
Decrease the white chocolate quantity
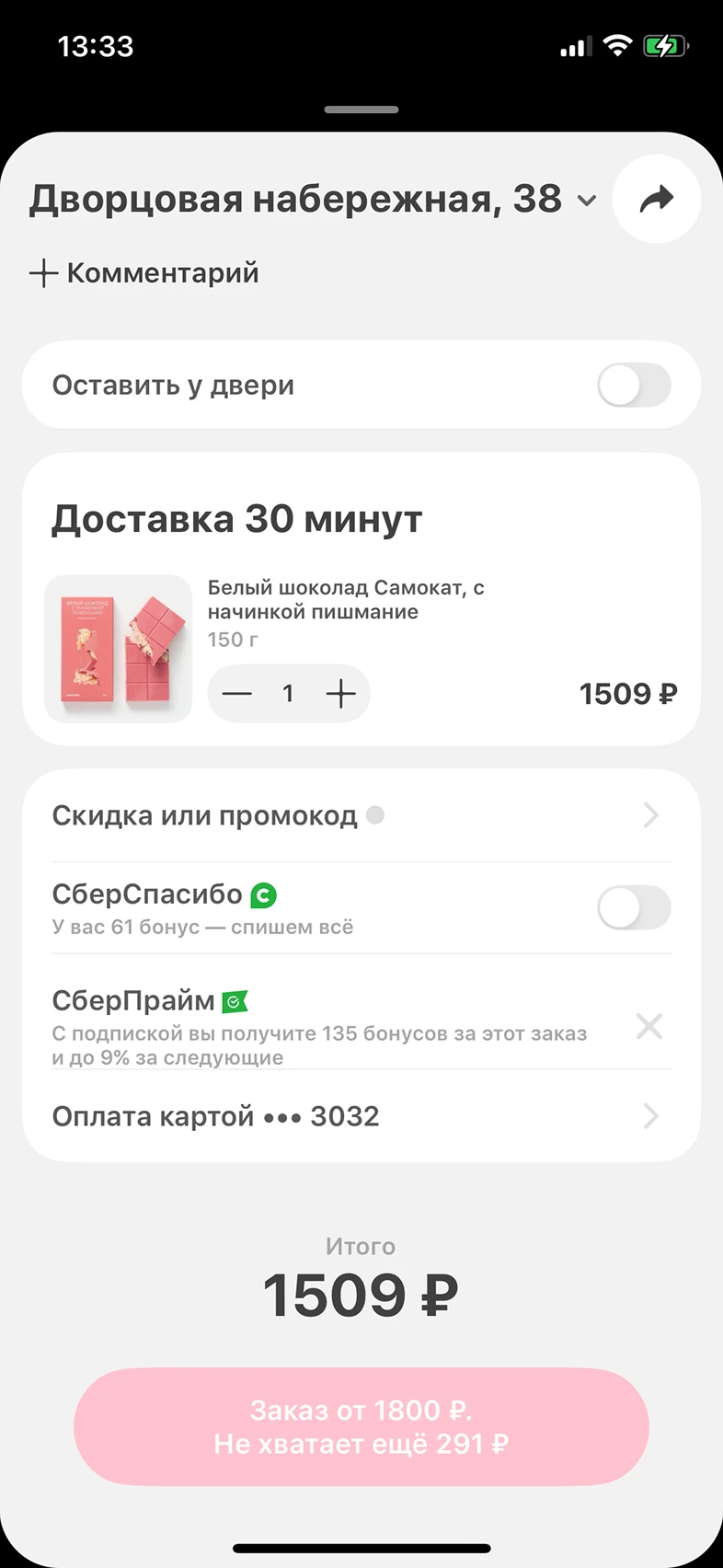click(237, 694)
